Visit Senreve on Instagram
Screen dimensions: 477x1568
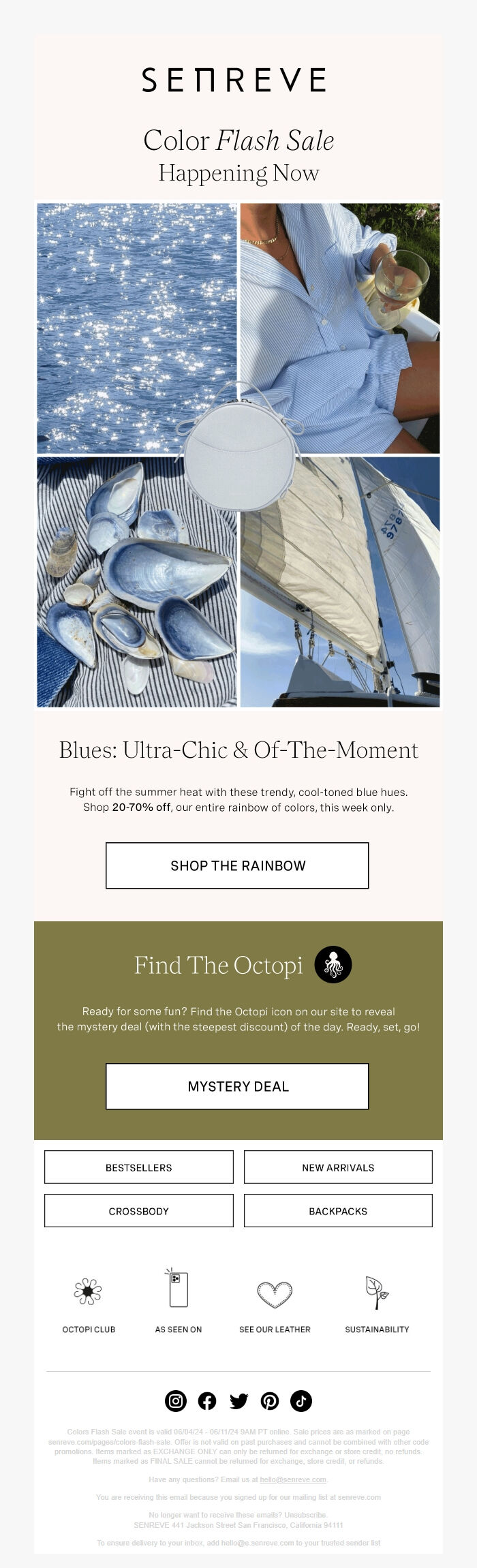[176, 1401]
